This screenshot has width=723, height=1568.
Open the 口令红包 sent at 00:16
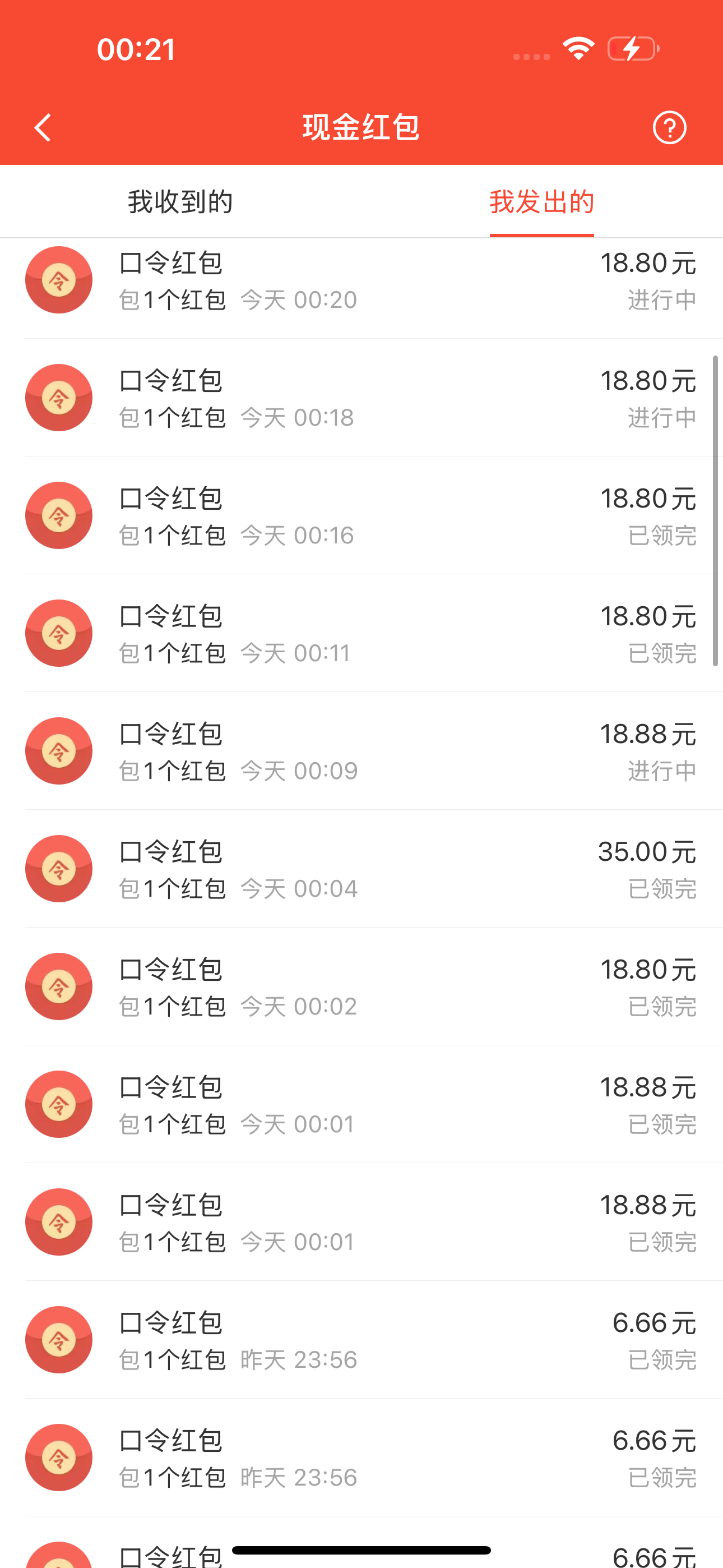[x=361, y=516]
